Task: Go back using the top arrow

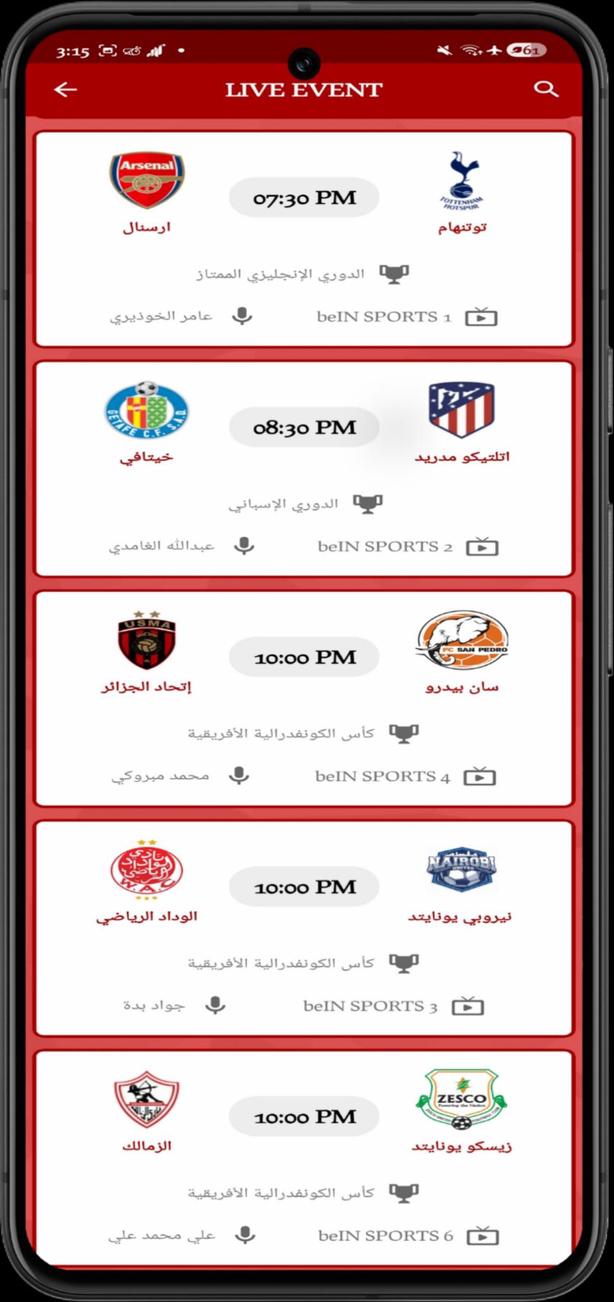Action: 65,90
